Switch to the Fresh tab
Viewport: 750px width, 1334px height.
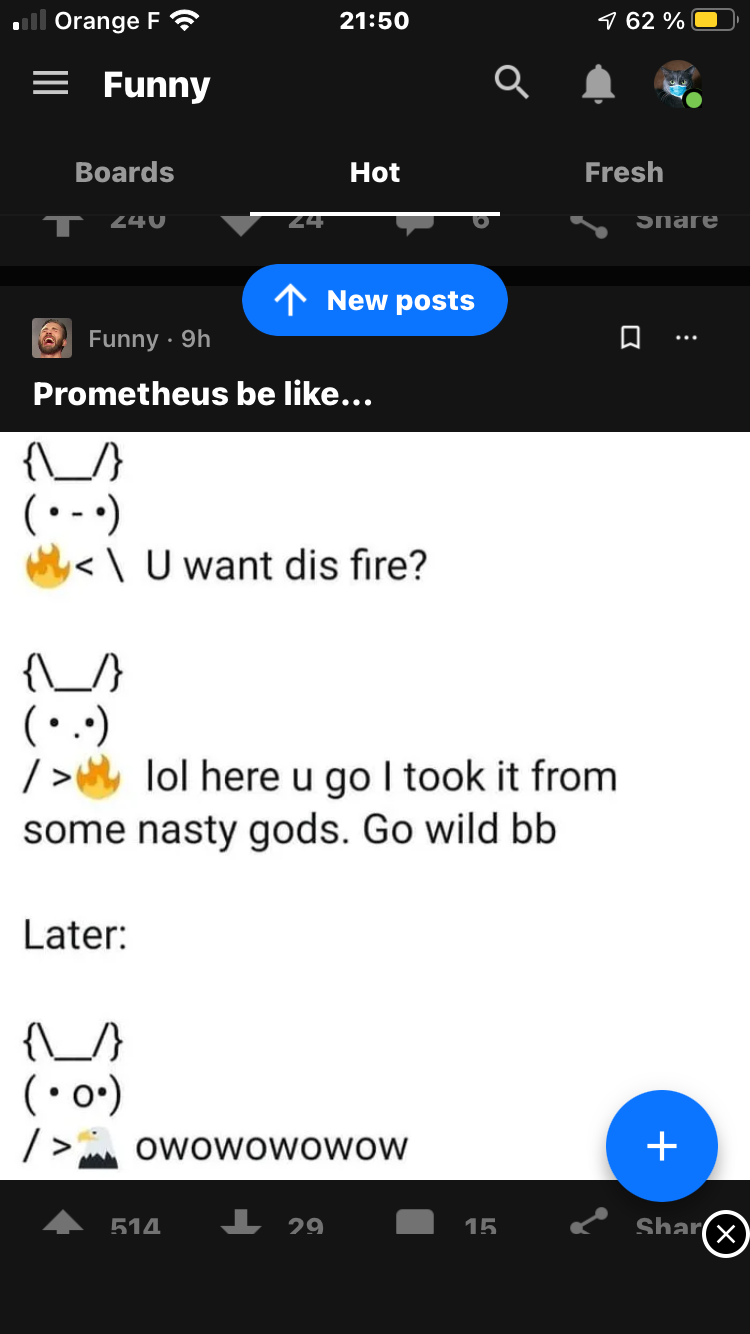[624, 172]
